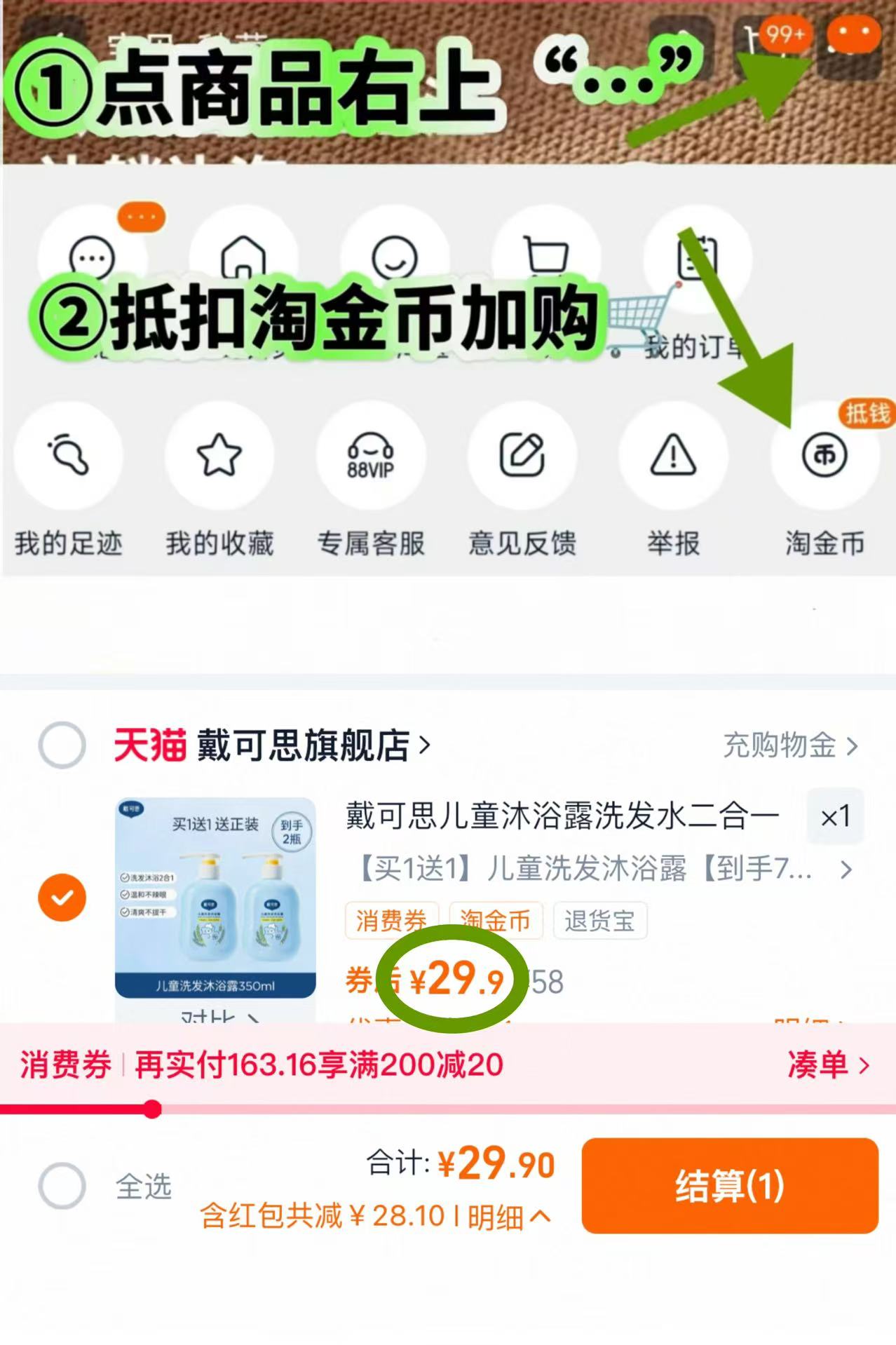Viewport: 896px width, 1345px height.
Task: Click the 淘金币 tag on the product
Action: (x=496, y=921)
